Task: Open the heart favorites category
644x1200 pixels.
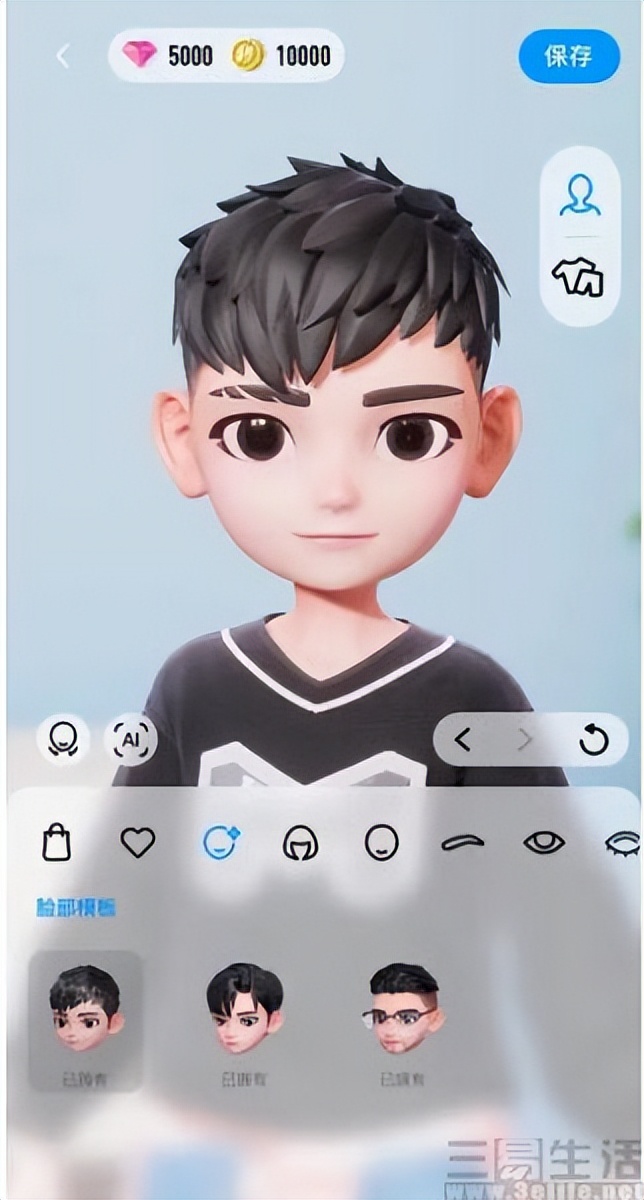Action: (x=138, y=843)
